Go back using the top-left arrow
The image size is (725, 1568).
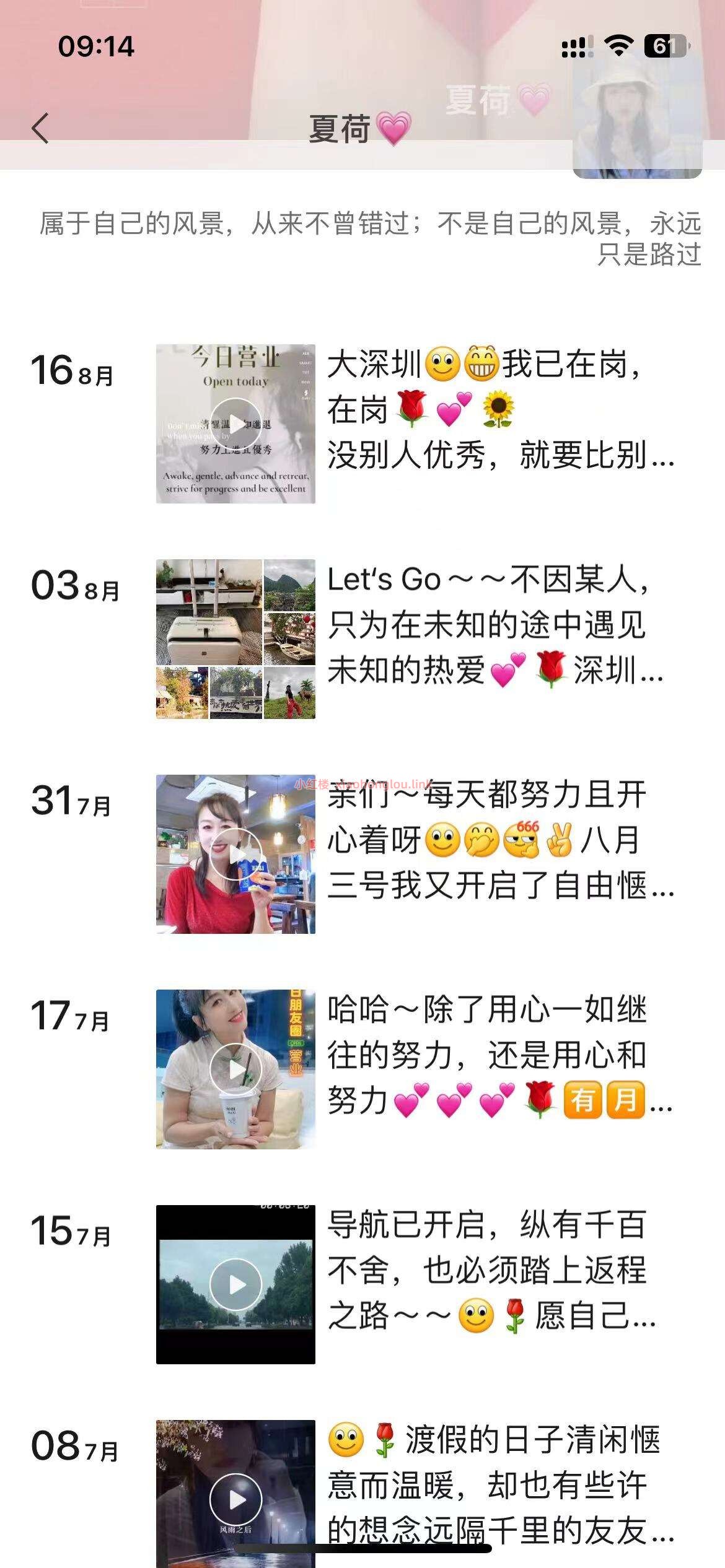(x=41, y=129)
